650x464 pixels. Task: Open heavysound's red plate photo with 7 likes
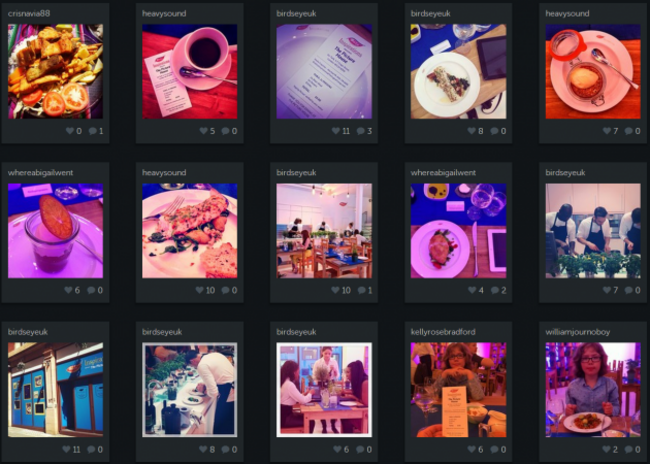(593, 72)
